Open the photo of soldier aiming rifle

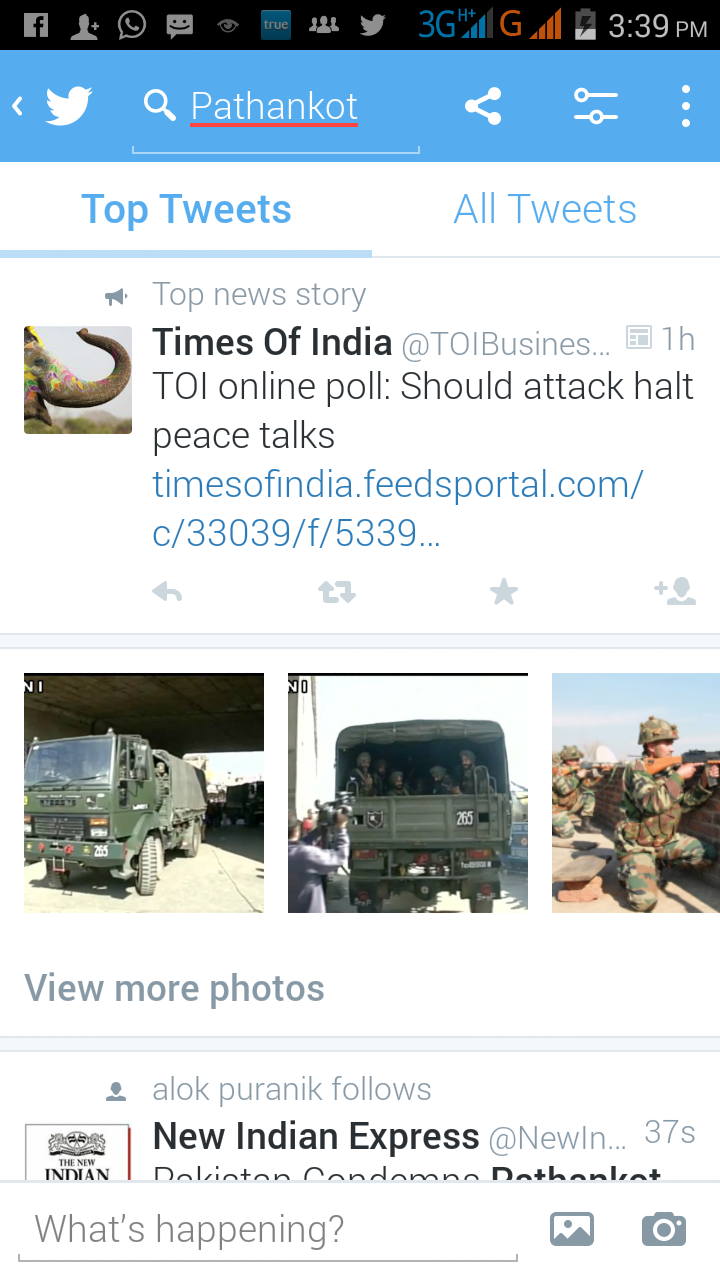(635, 793)
